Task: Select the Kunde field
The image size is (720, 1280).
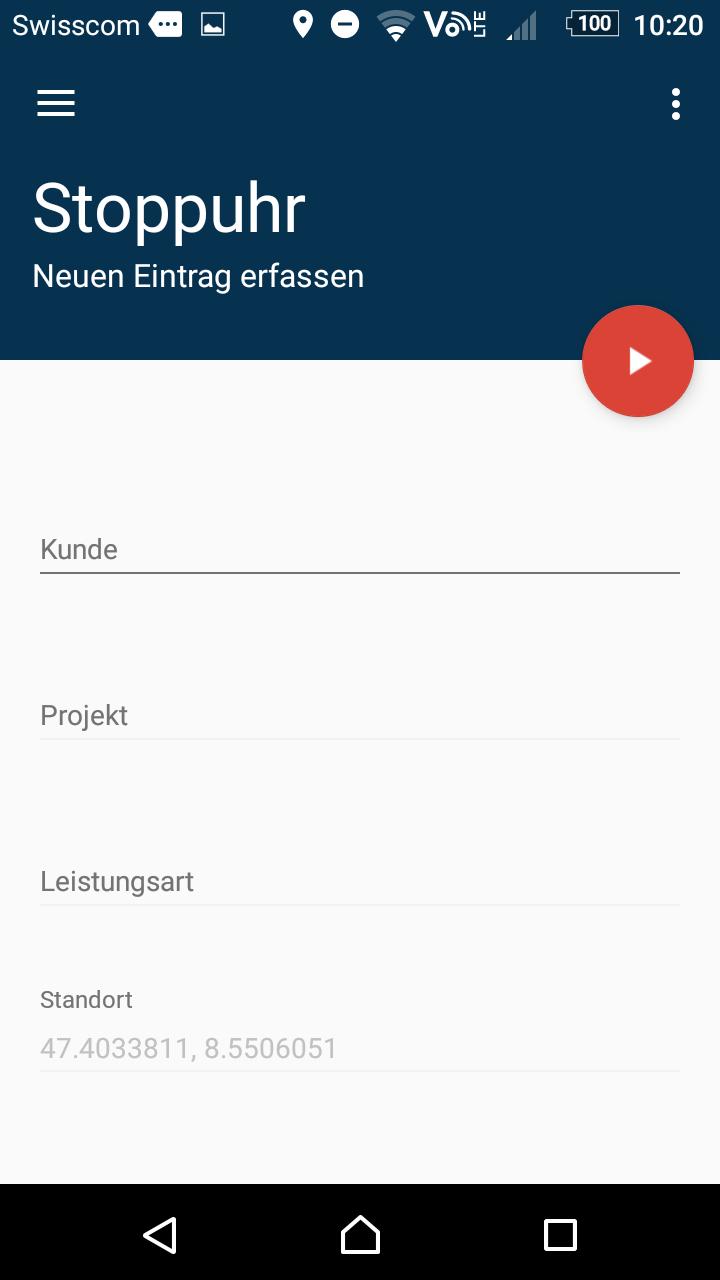Action: [x=360, y=550]
